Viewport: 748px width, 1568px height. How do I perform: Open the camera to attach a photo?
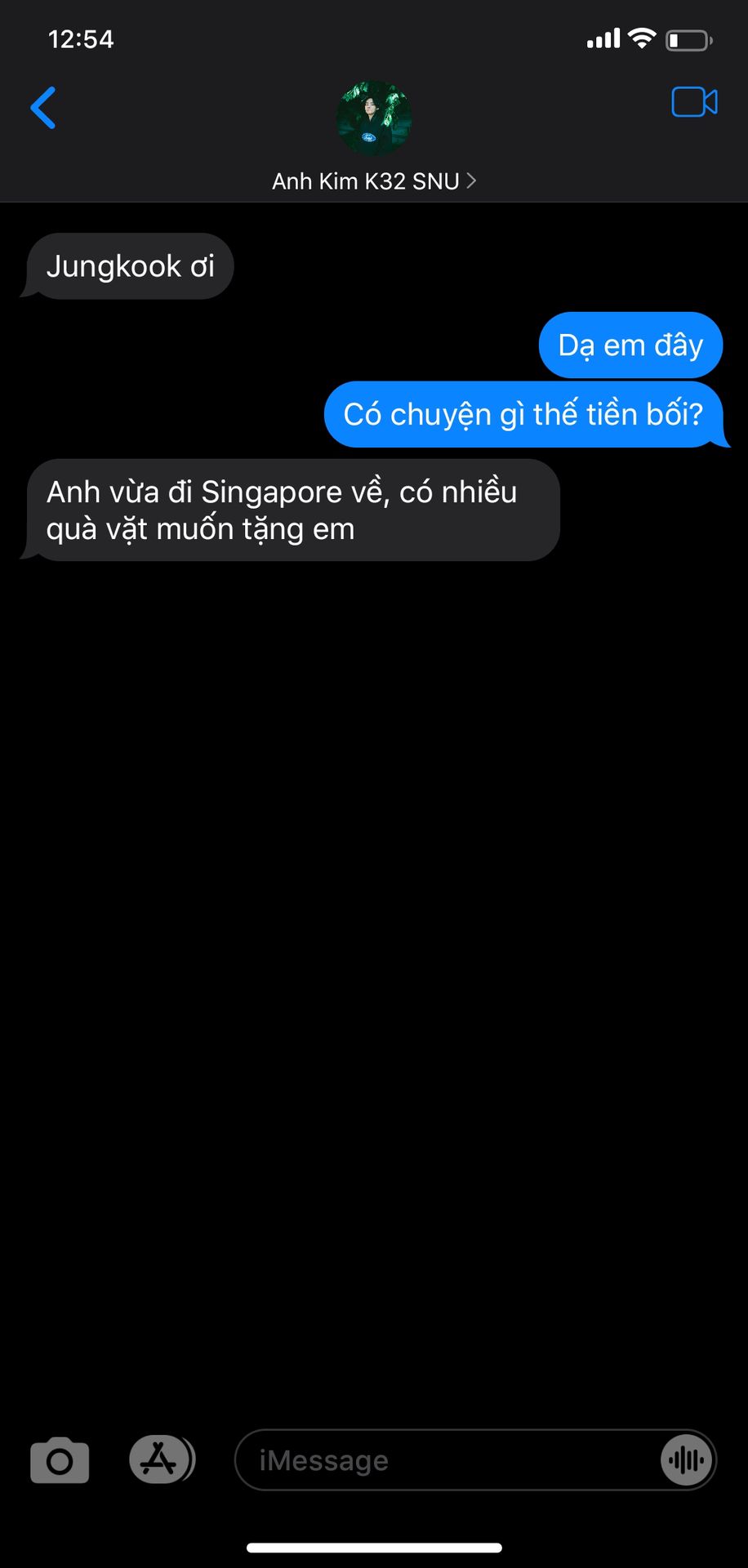[x=60, y=1460]
